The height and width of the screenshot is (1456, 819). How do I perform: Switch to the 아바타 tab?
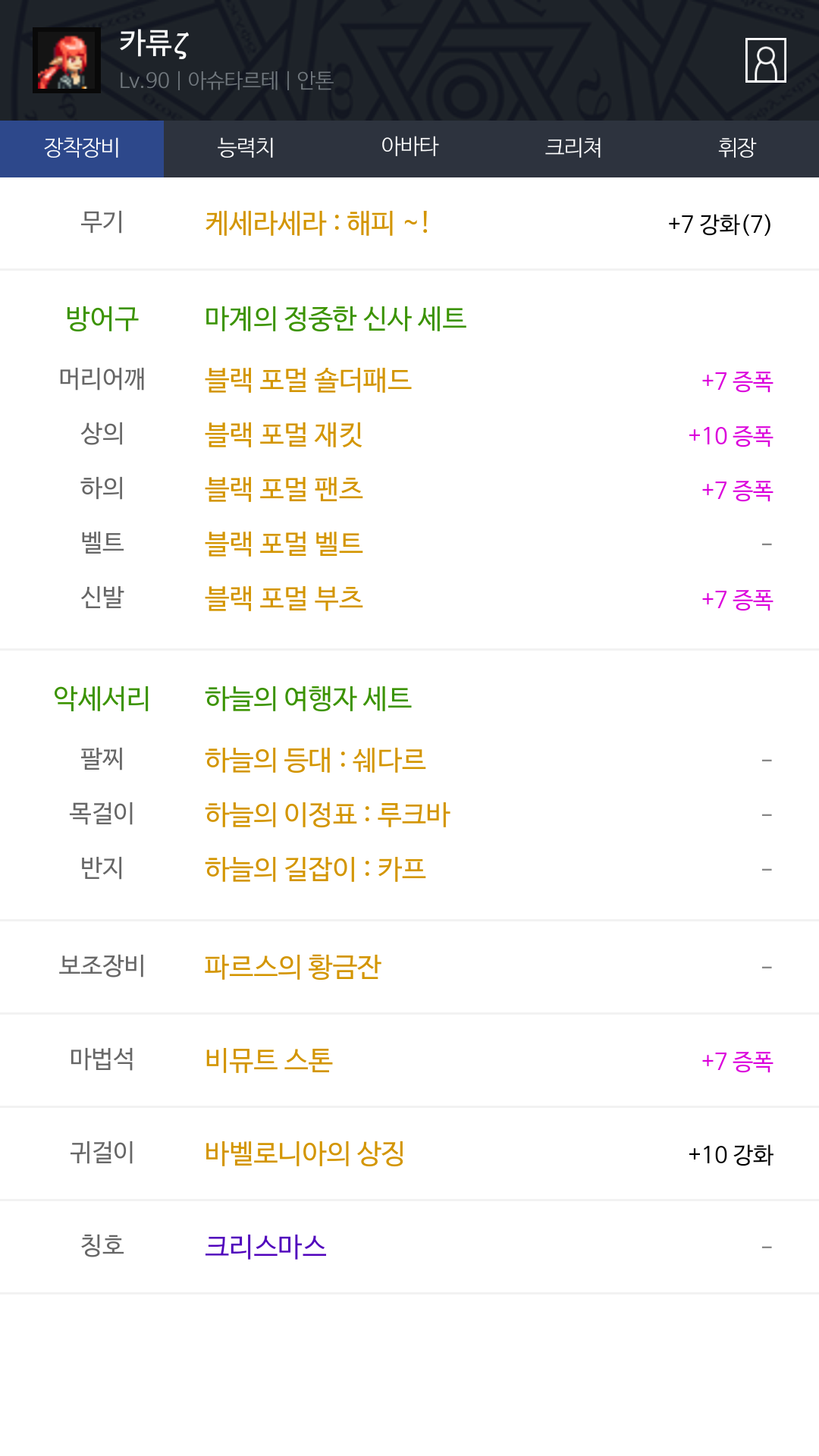point(409,149)
